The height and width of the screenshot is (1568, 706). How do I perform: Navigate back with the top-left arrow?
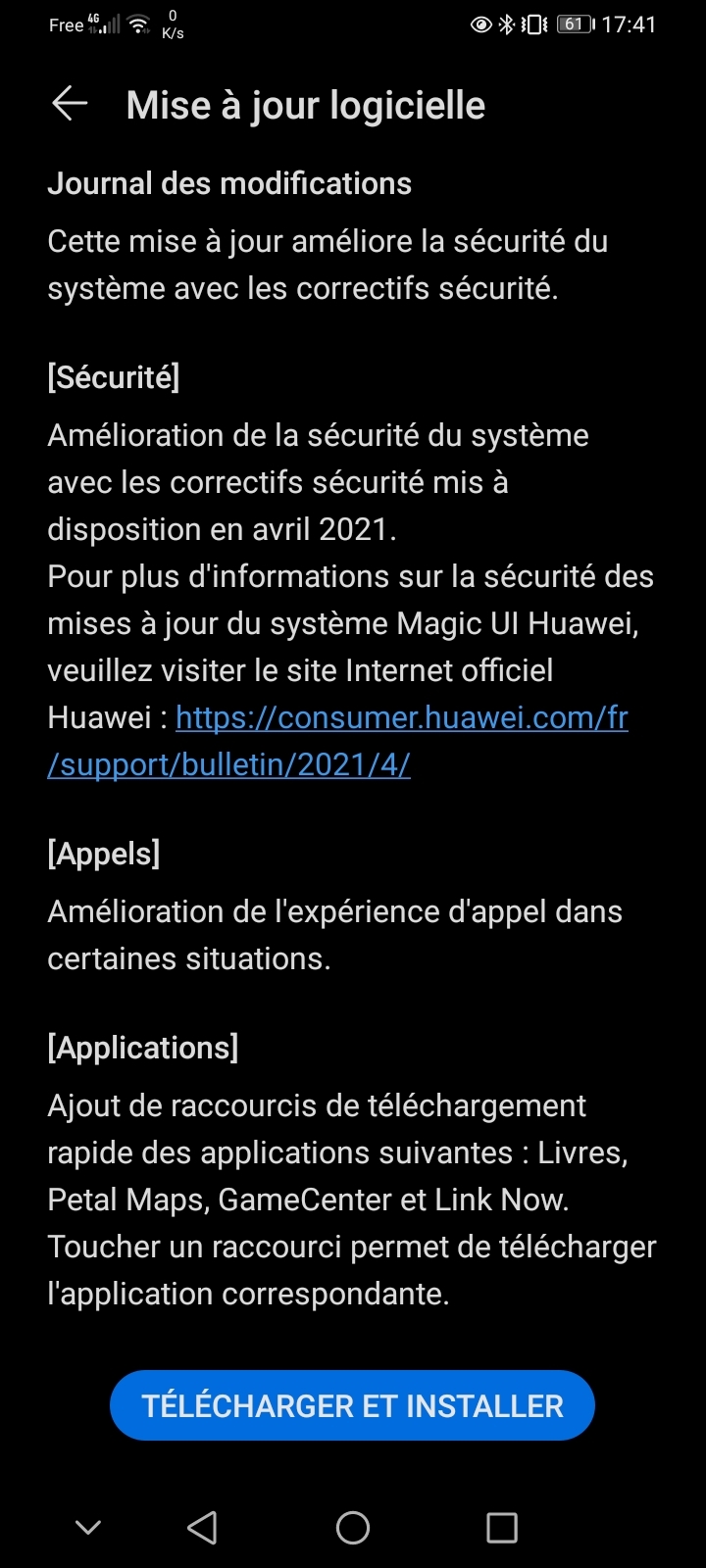[69, 103]
